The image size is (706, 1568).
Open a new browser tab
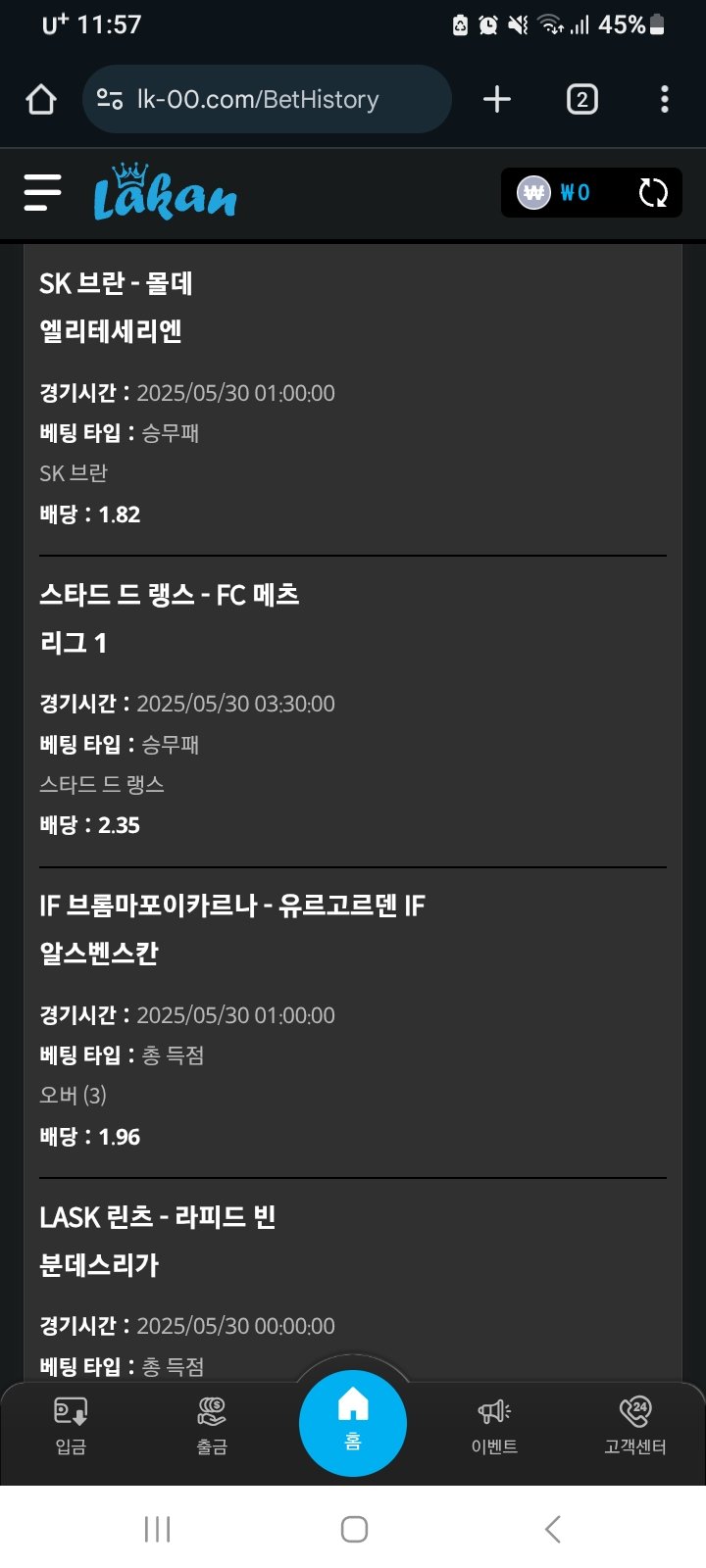pyautogui.click(x=497, y=99)
